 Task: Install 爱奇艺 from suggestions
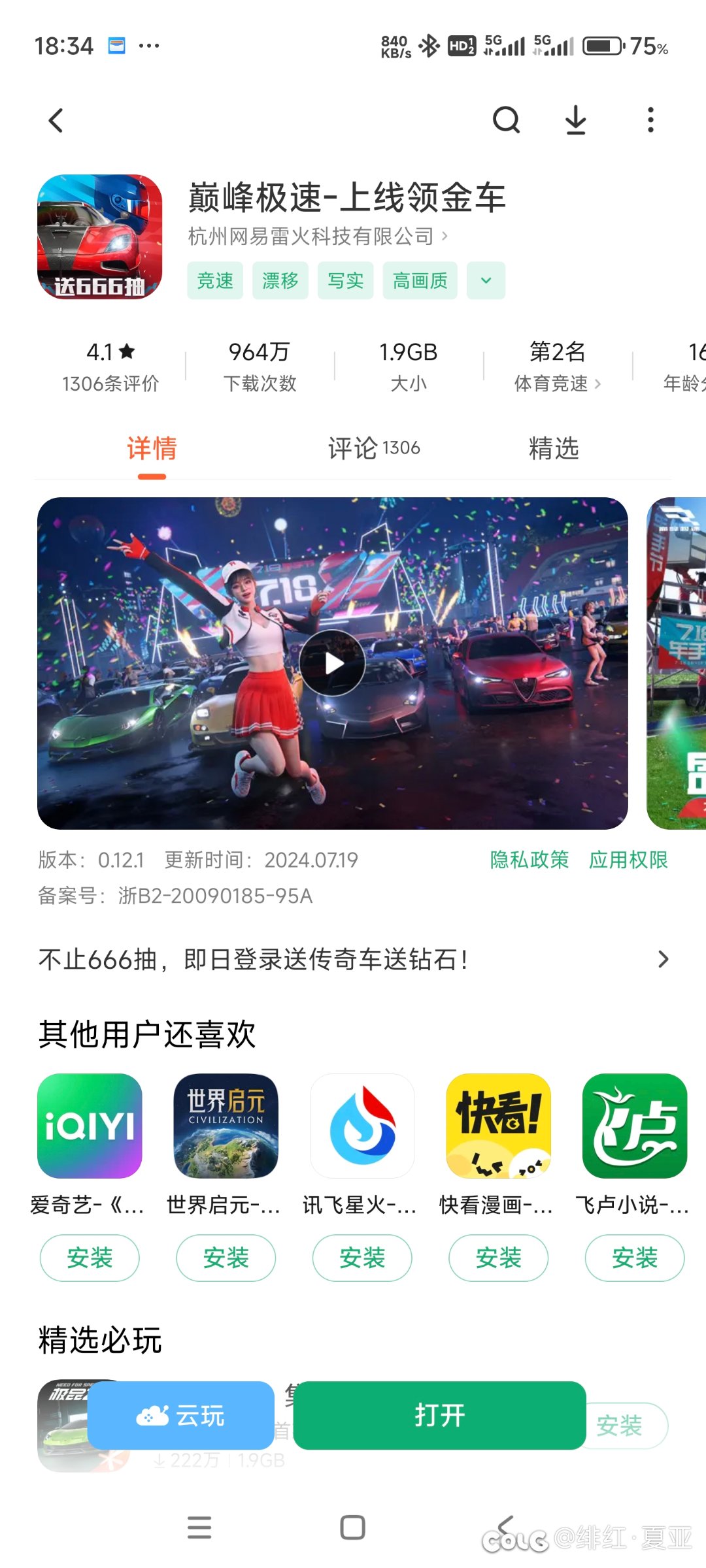[90, 1258]
